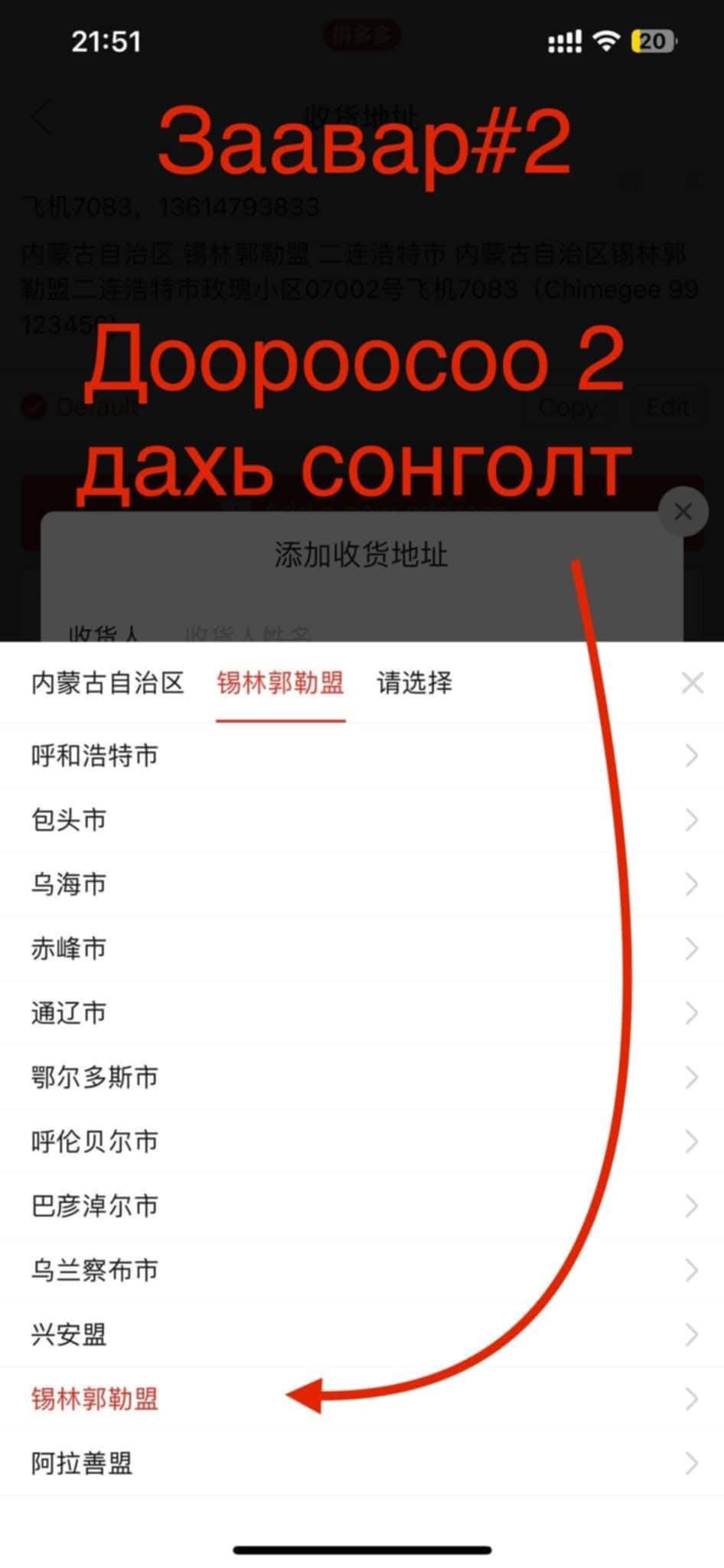724x1568 pixels.
Task: Select 通辽市 as the city
Action: 69,1013
